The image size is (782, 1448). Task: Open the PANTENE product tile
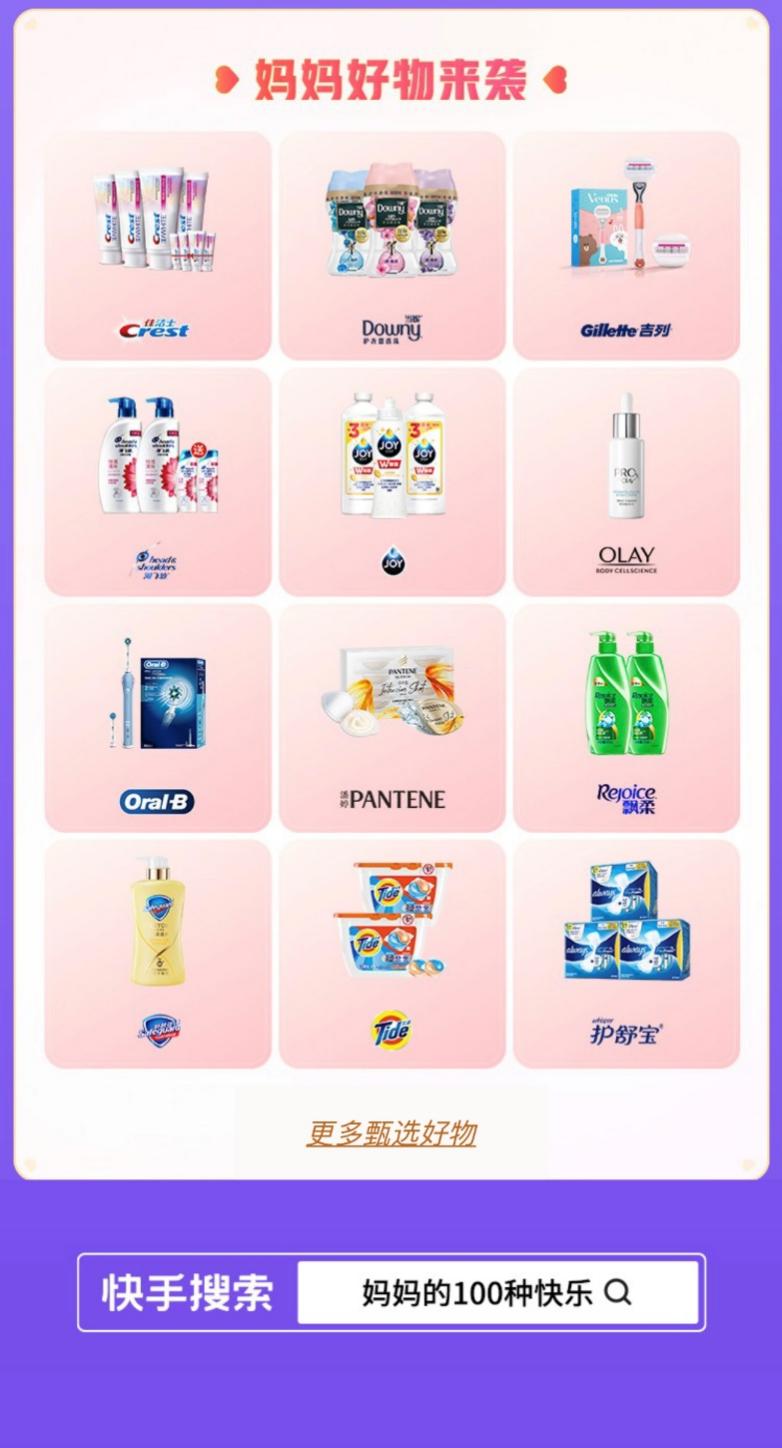392,717
